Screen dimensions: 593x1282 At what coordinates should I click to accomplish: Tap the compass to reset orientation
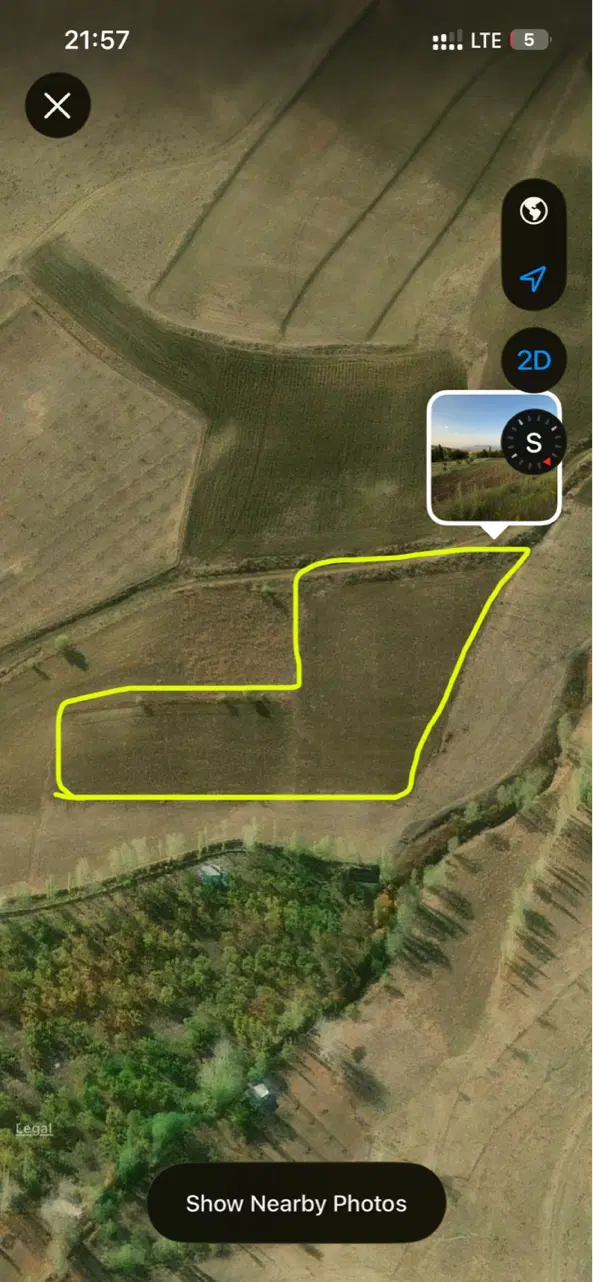[x=534, y=441]
